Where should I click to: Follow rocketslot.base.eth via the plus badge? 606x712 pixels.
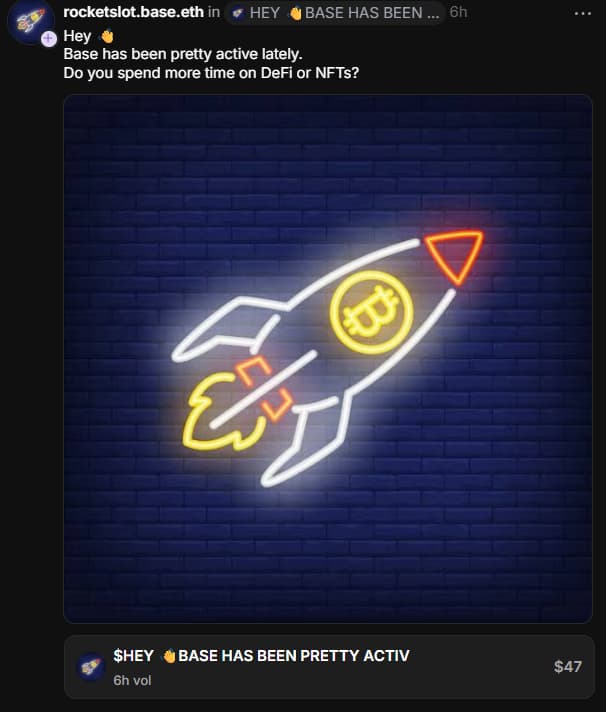click(48, 38)
